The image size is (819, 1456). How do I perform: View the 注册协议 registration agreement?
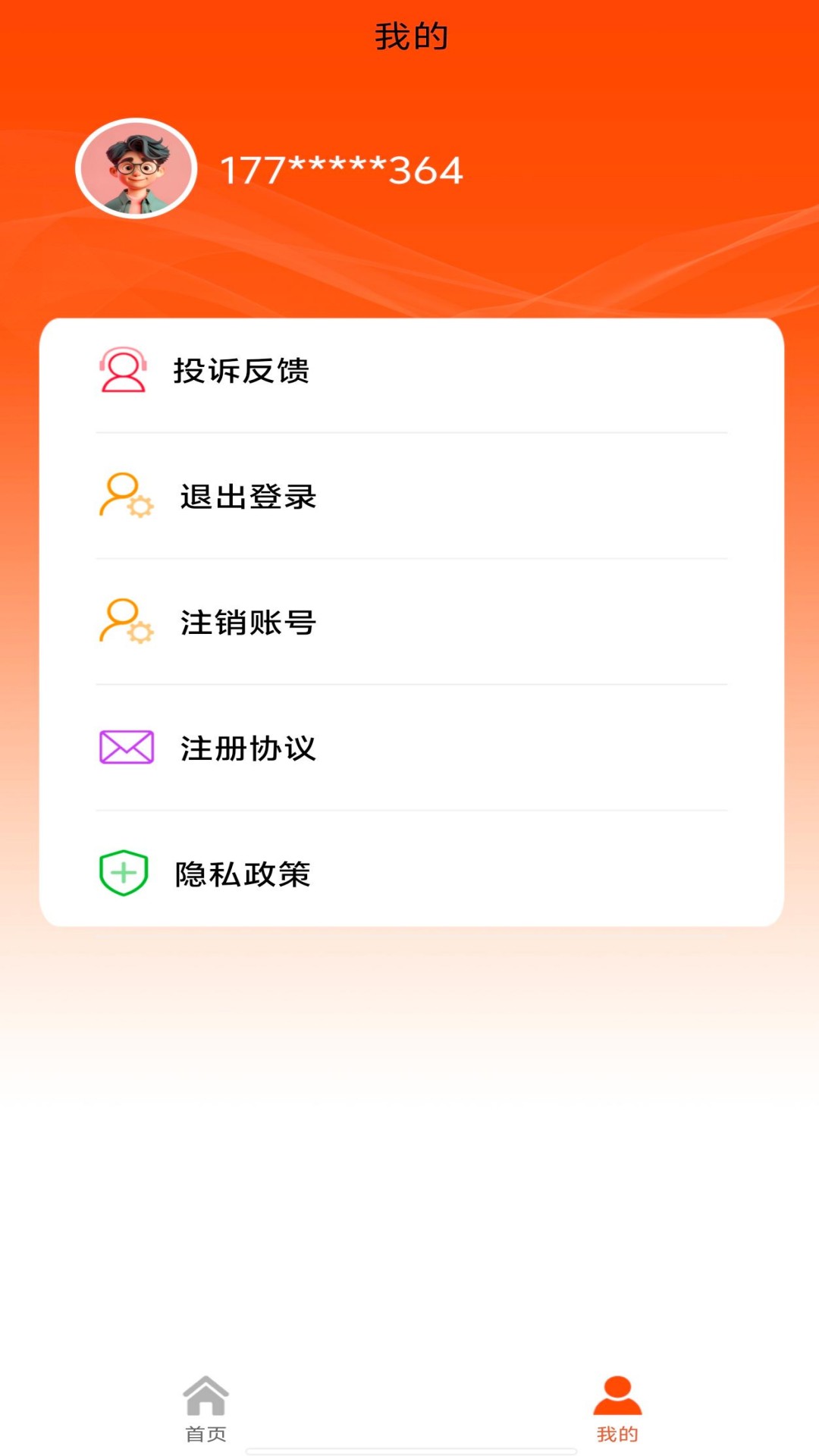(x=409, y=749)
